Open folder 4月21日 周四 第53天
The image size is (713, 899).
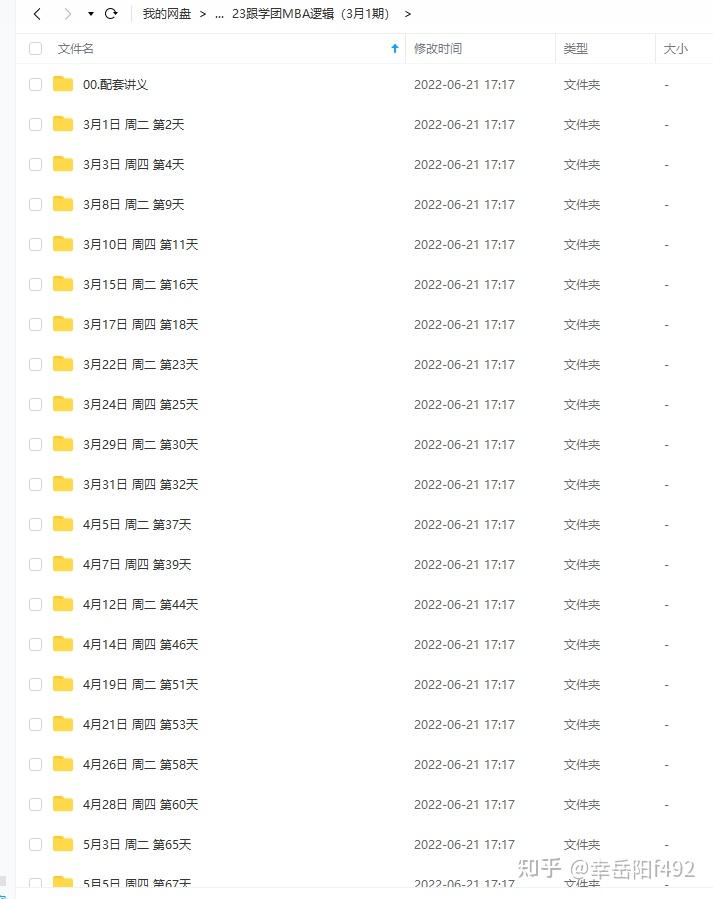[140, 725]
